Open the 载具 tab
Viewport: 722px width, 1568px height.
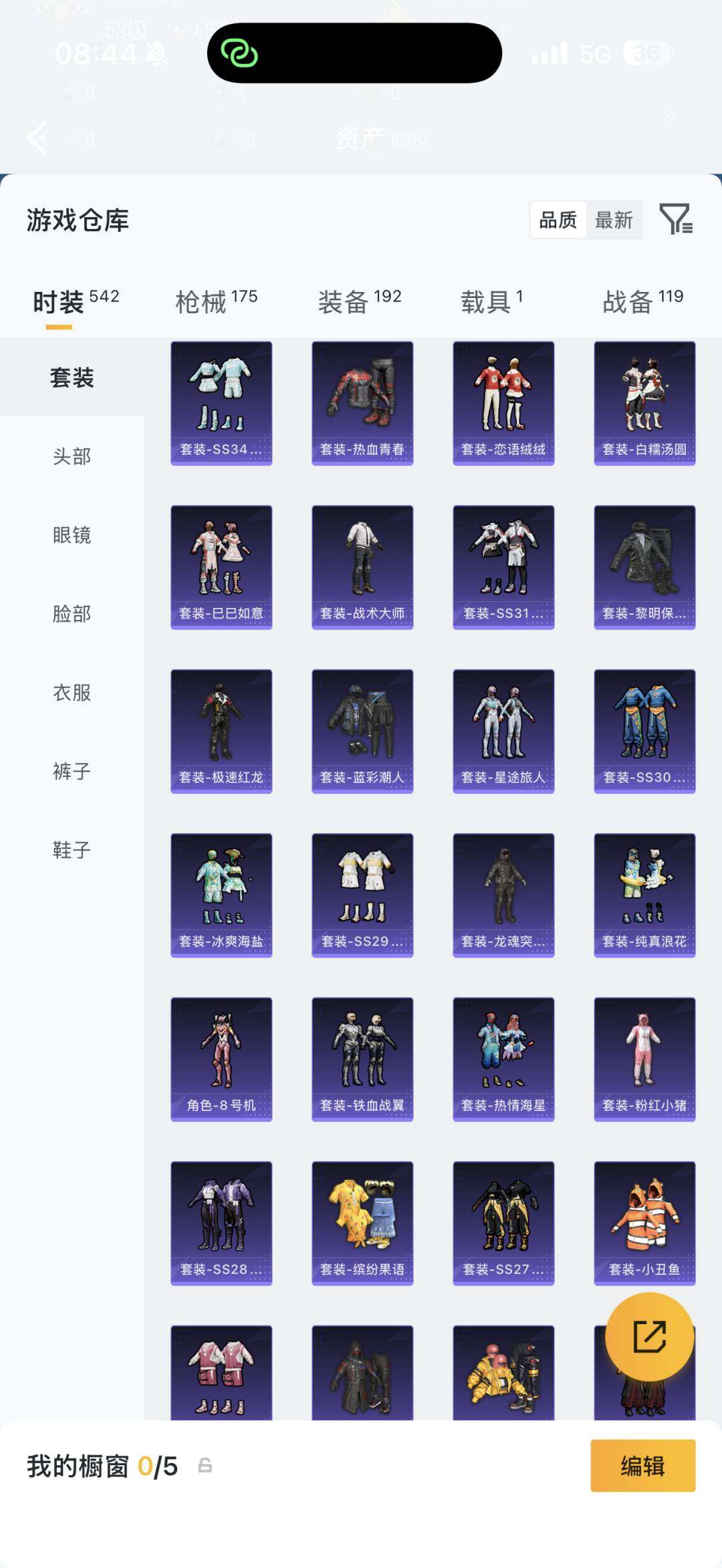point(491,301)
